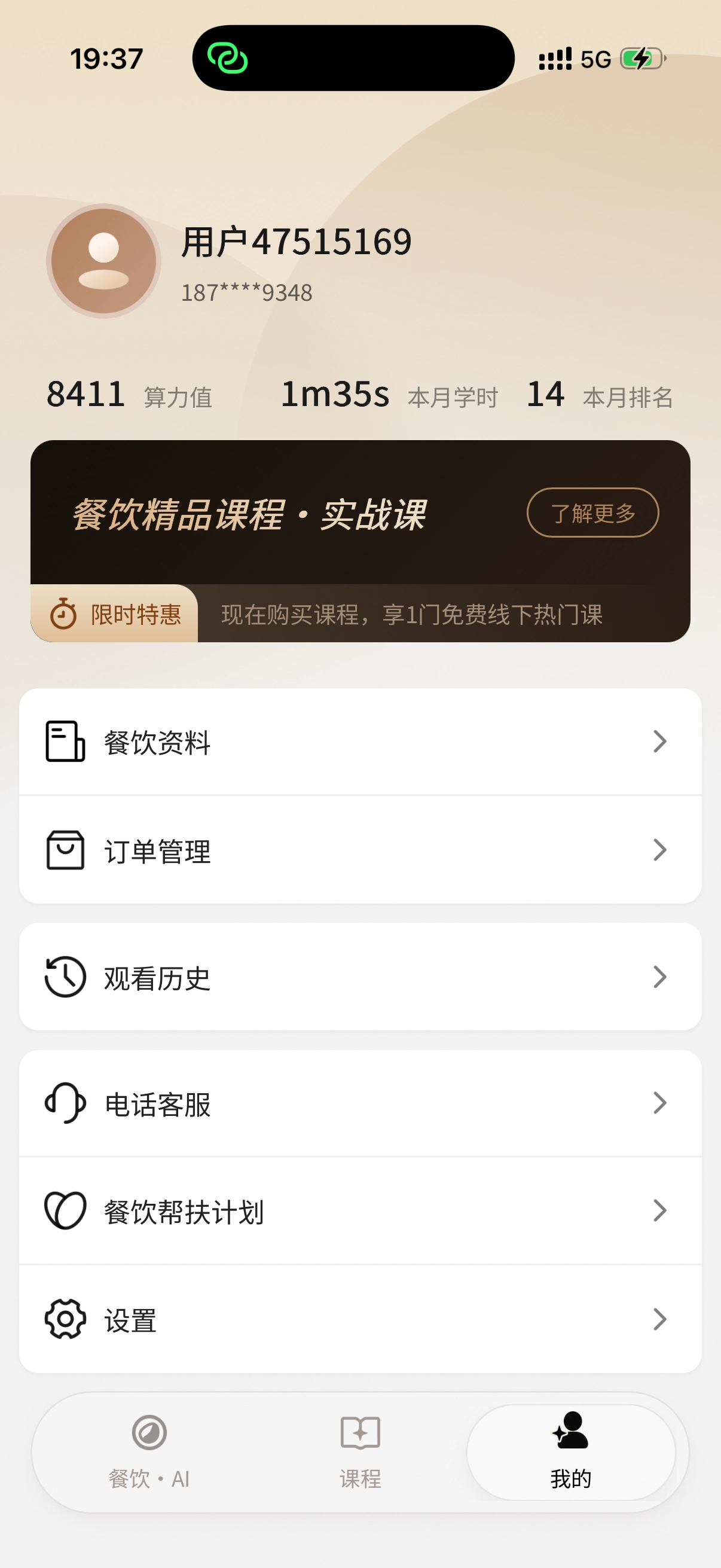Tap the user avatar image
Viewport: 721px width, 1568px height.
(x=103, y=261)
